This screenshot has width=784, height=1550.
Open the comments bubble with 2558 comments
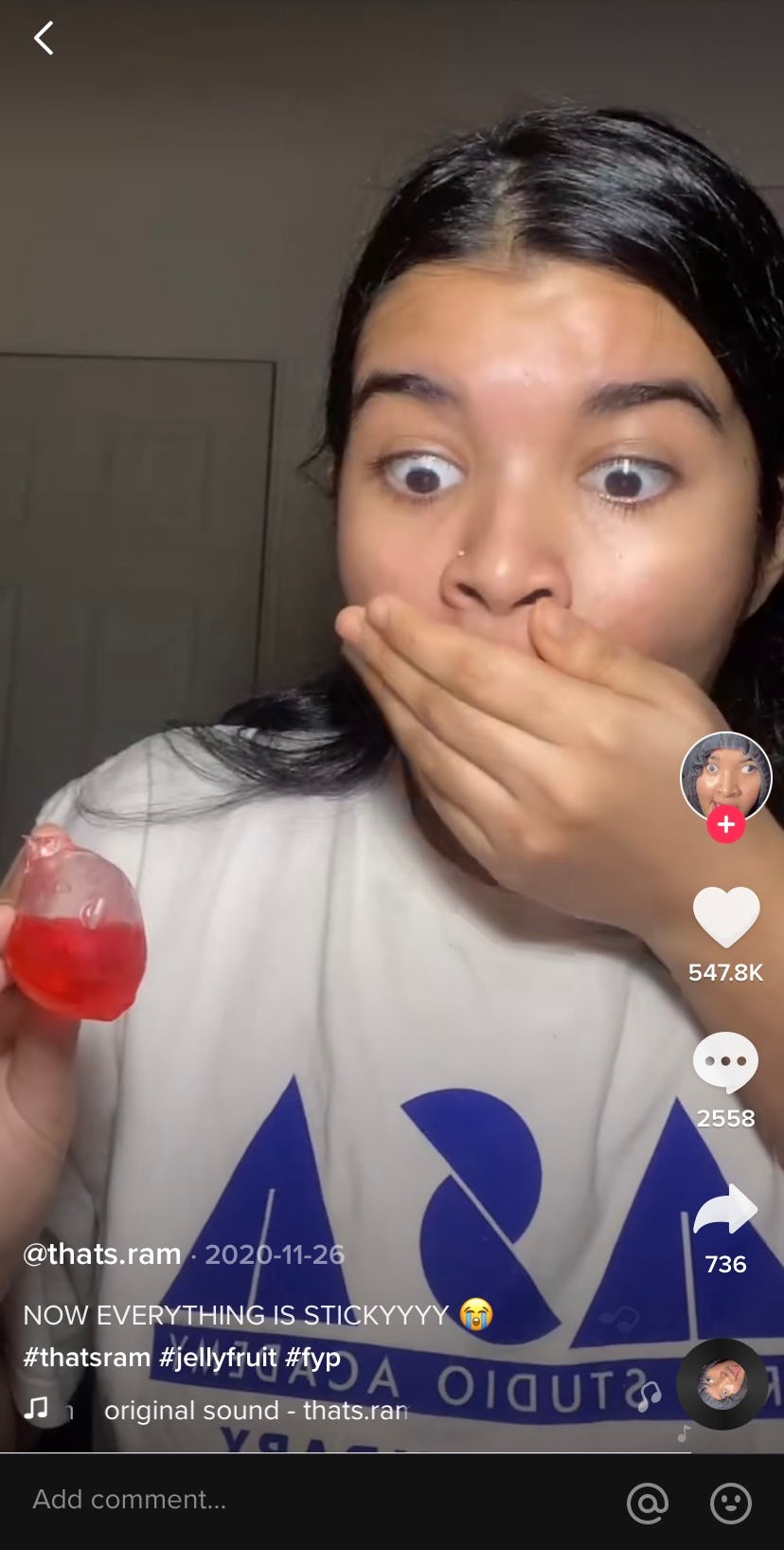pos(726,1062)
